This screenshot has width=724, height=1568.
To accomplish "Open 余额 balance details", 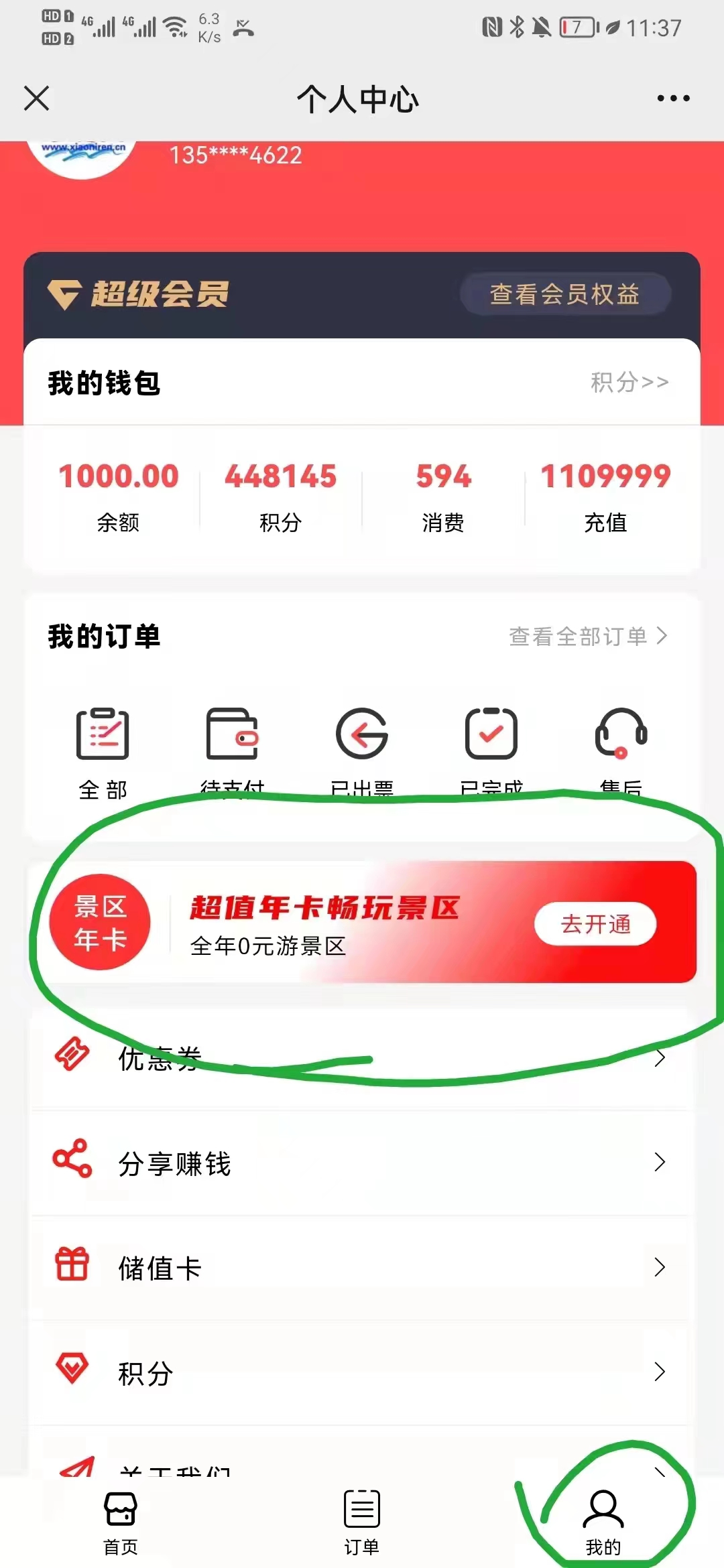I will tap(119, 496).
